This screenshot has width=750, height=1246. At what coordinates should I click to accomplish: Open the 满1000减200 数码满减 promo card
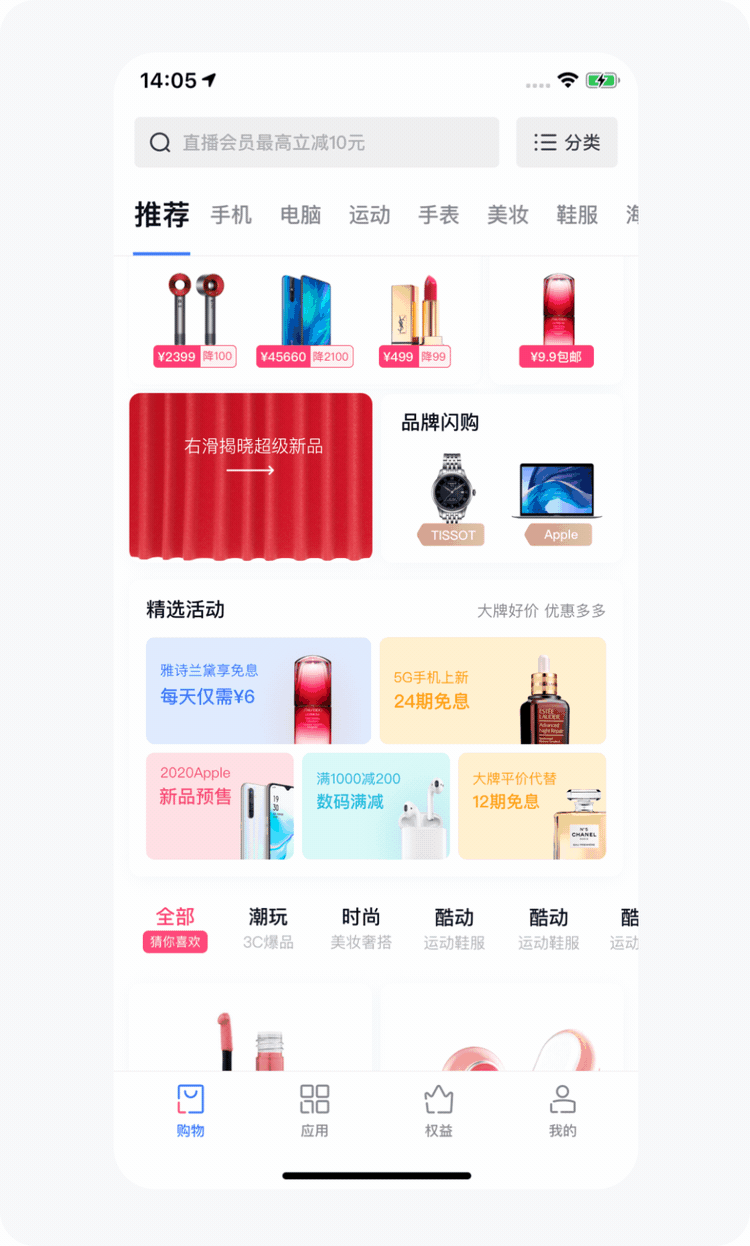(376, 806)
